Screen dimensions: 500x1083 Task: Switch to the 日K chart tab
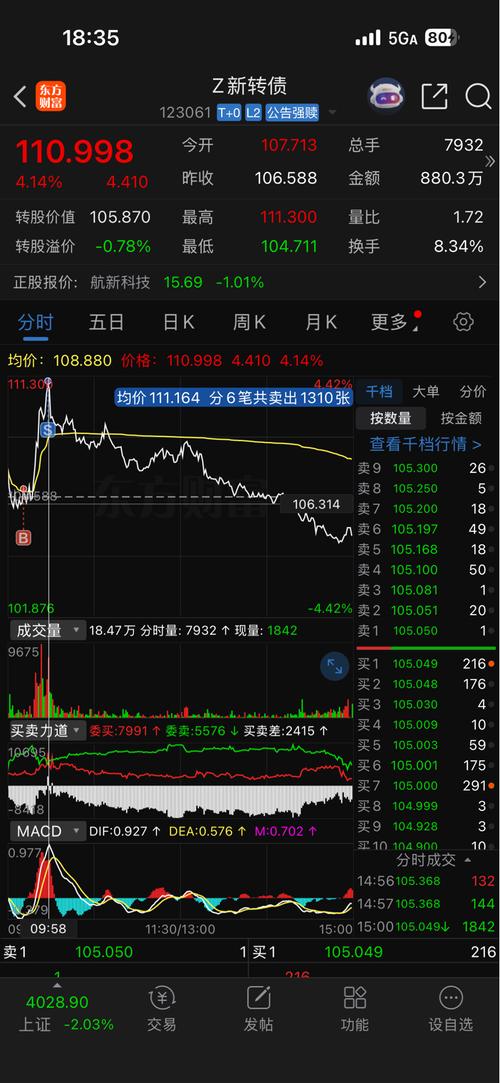(178, 322)
